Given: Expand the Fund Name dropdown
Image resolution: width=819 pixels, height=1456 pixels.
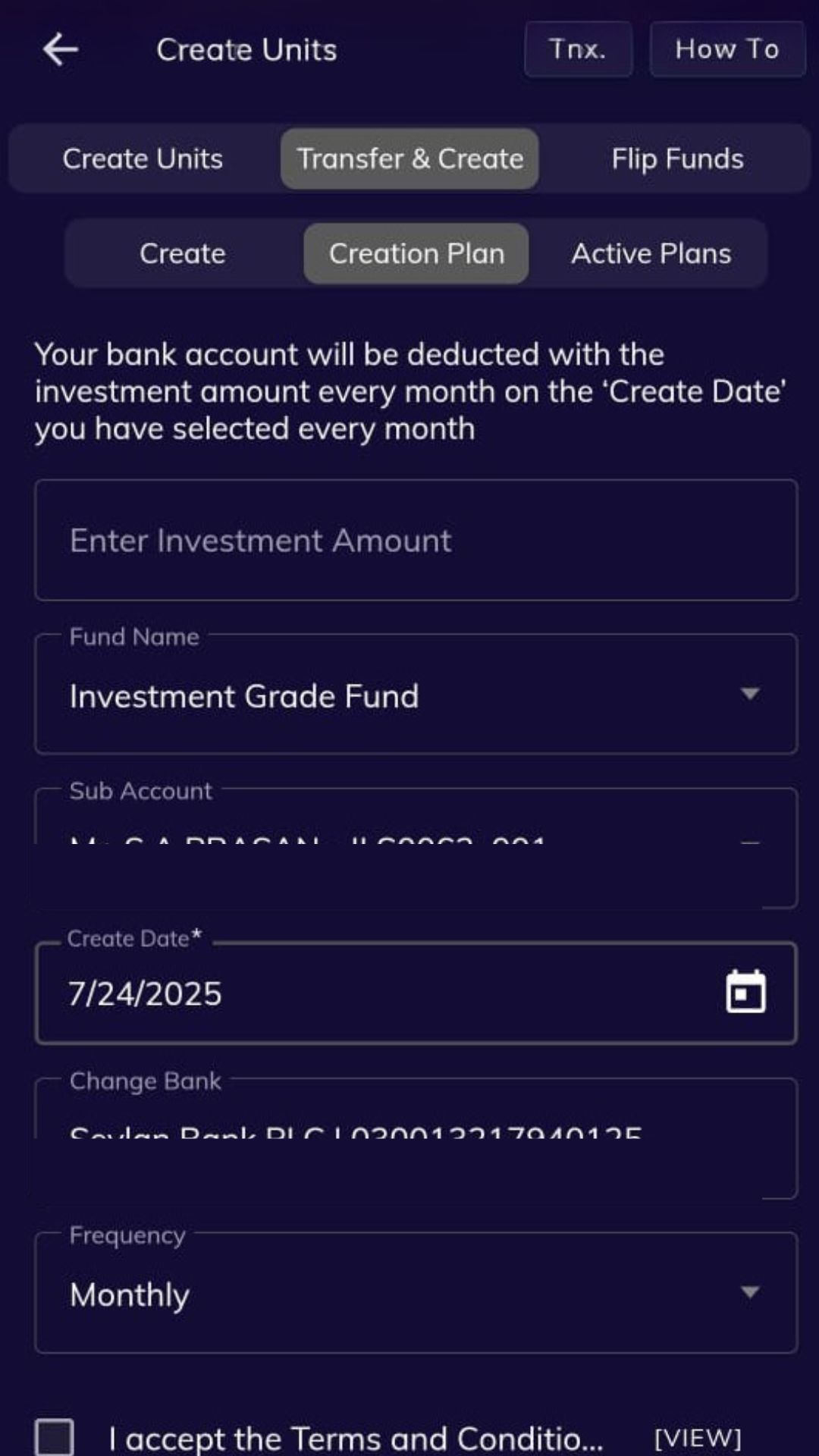Looking at the screenshot, I should pyautogui.click(x=416, y=694).
